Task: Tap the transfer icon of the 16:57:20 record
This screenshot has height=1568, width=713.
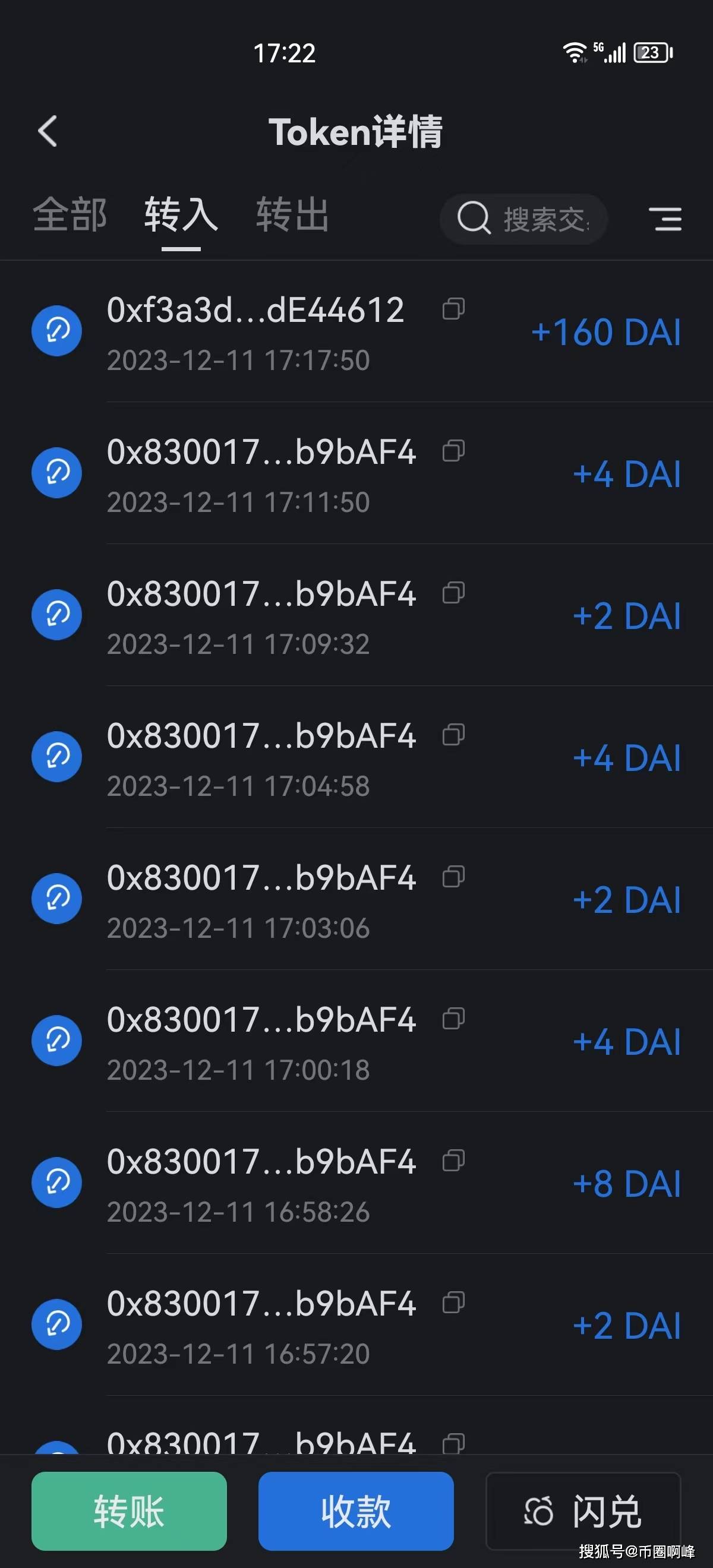Action: click(56, 1324)
